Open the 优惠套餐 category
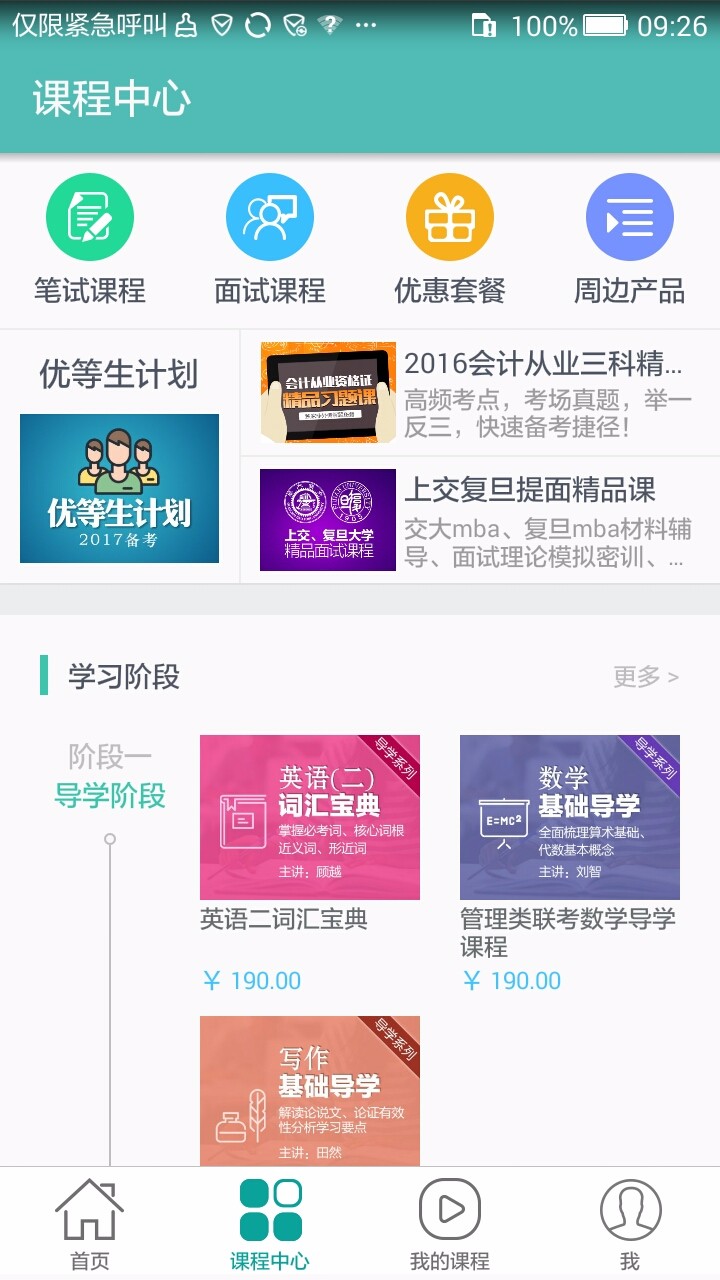 pos(450,240)
